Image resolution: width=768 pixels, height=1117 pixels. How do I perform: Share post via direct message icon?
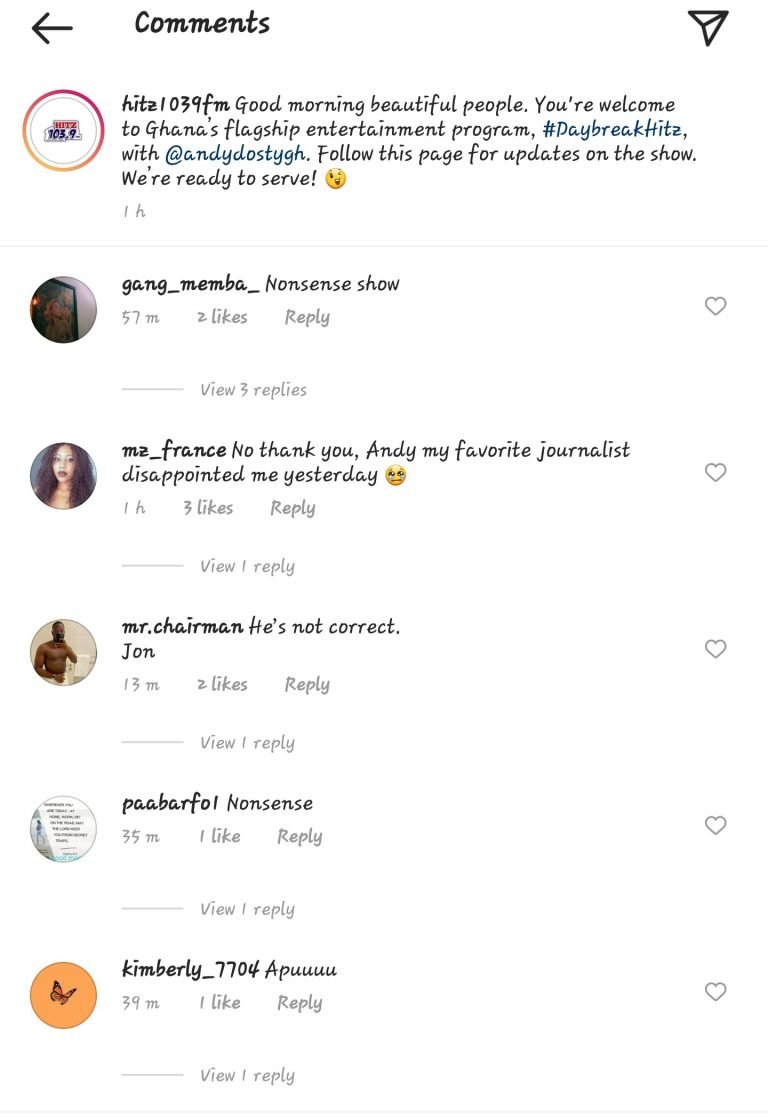708,28
